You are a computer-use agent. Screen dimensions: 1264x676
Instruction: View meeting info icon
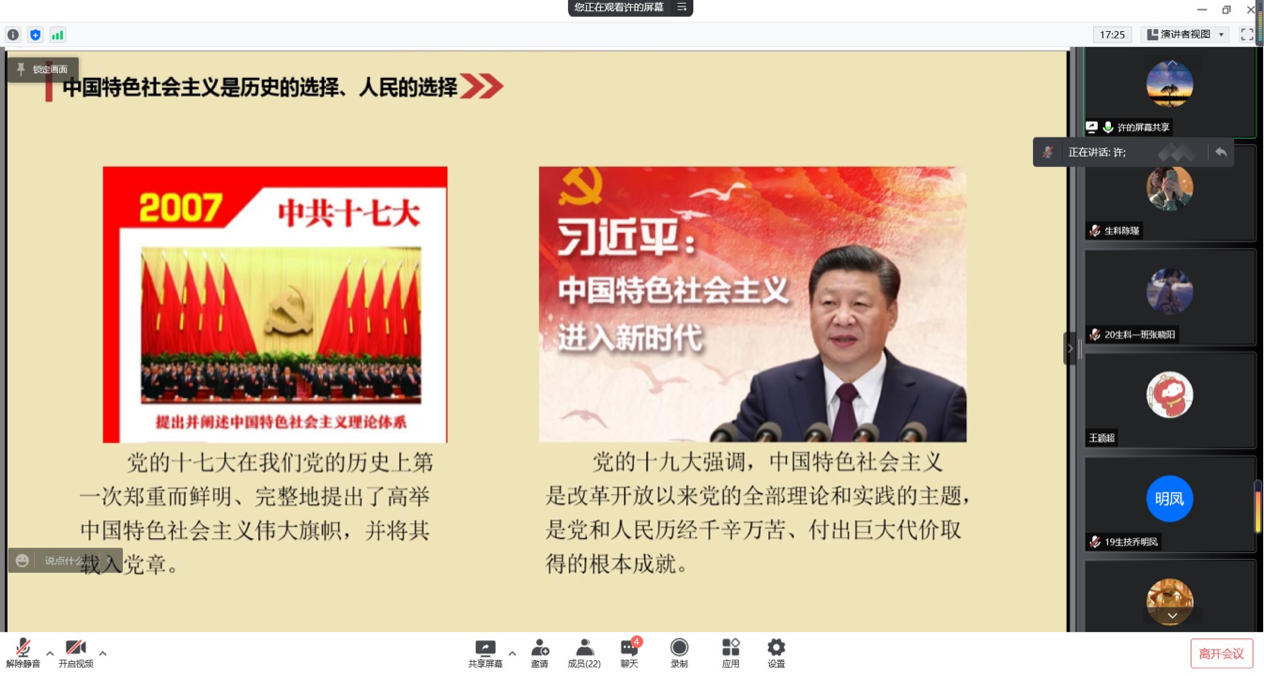coord(13,35)
